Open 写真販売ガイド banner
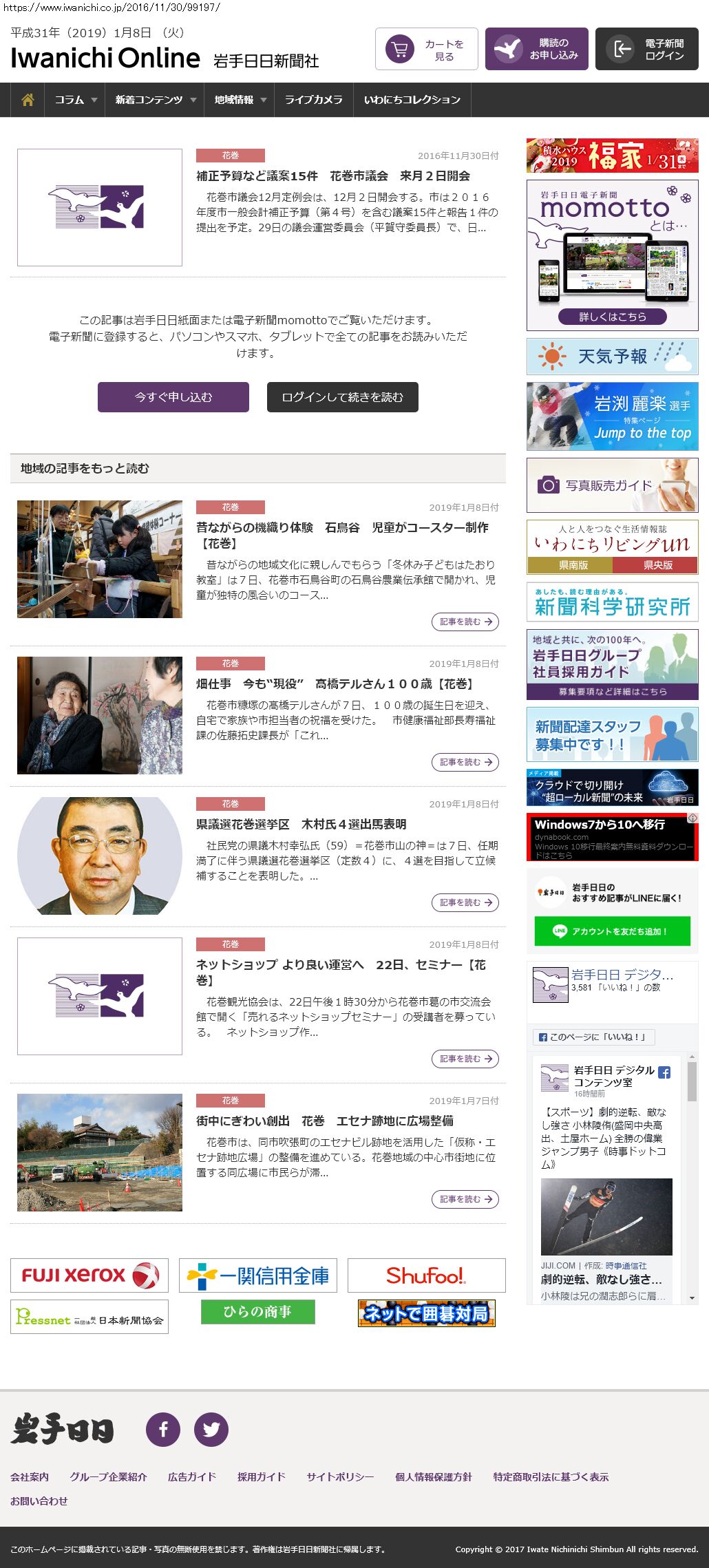This screenshot has width=709, height=1568. point(613,485)
